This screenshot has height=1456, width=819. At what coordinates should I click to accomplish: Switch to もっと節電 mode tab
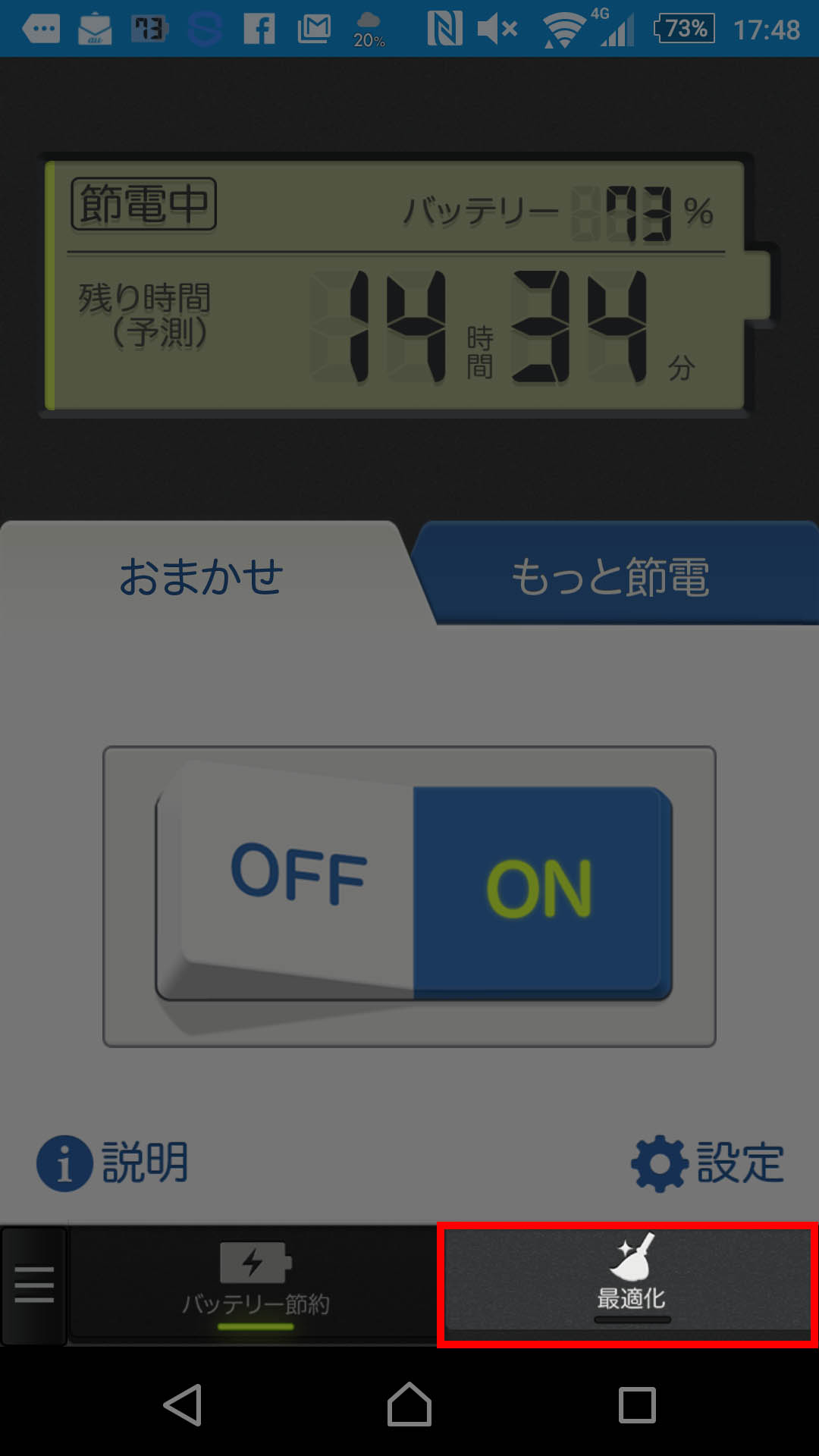click(x=611, y=576)
